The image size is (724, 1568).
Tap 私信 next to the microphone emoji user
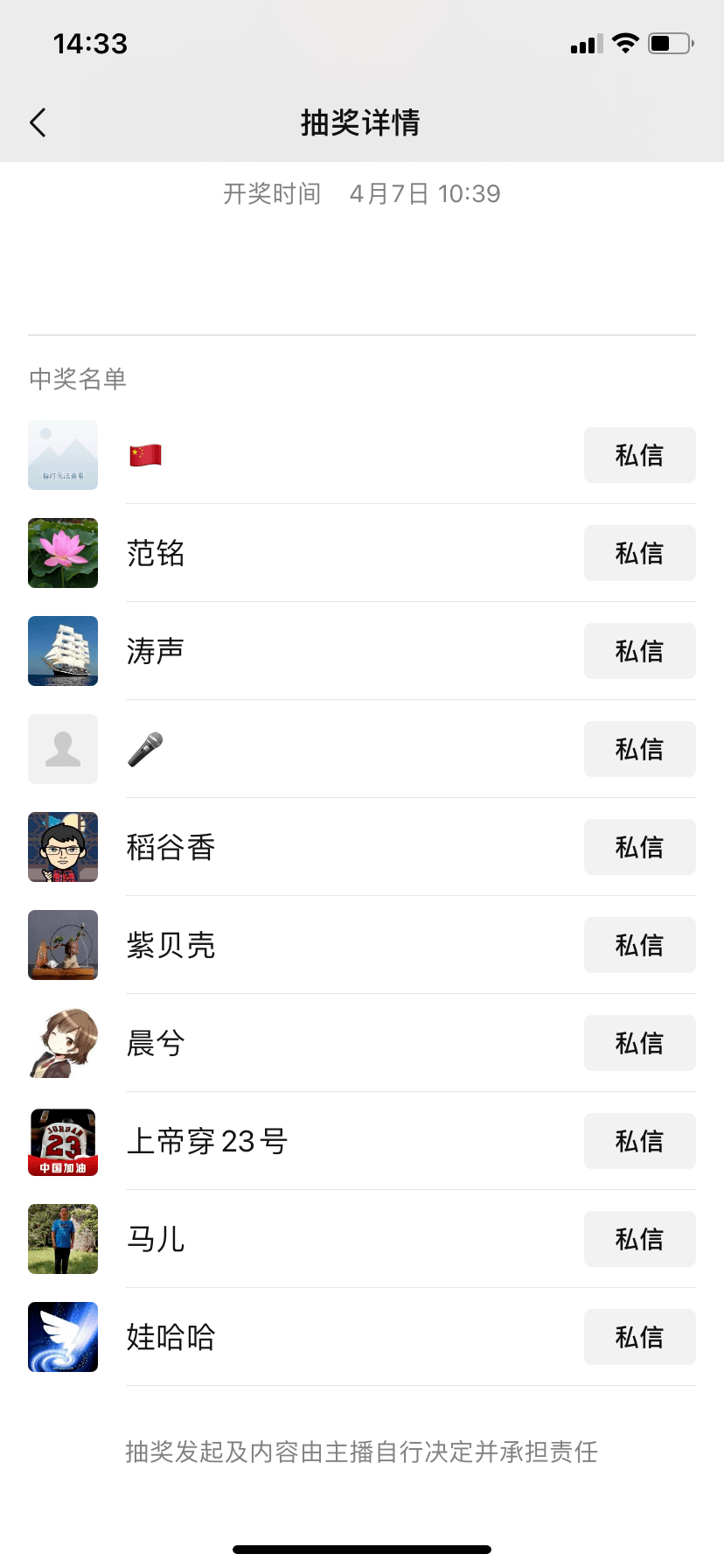639,749
